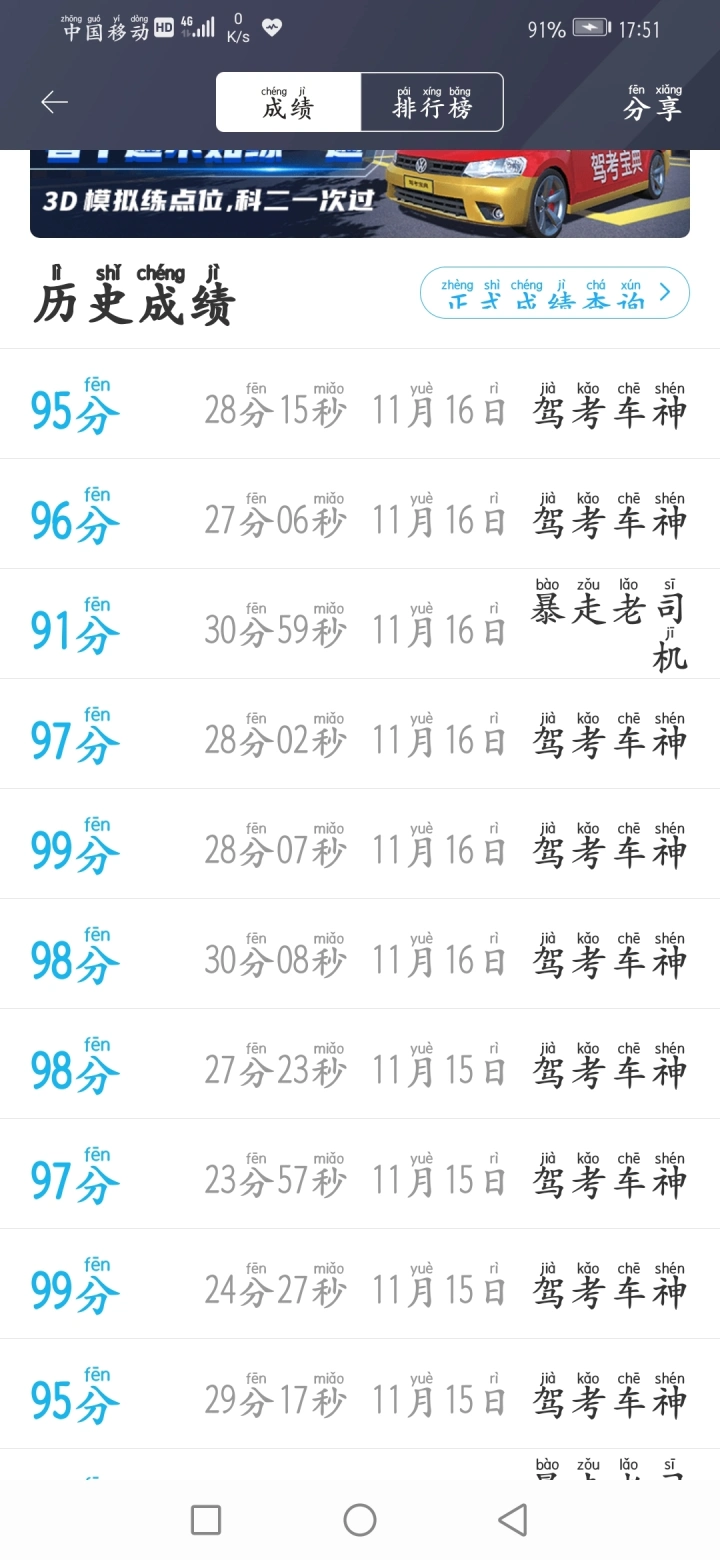Image resolution: width=720 pixels, height=1560 pixels.
Task: Open the 96分 27分06秒 record
Action: tap(360, 514)
